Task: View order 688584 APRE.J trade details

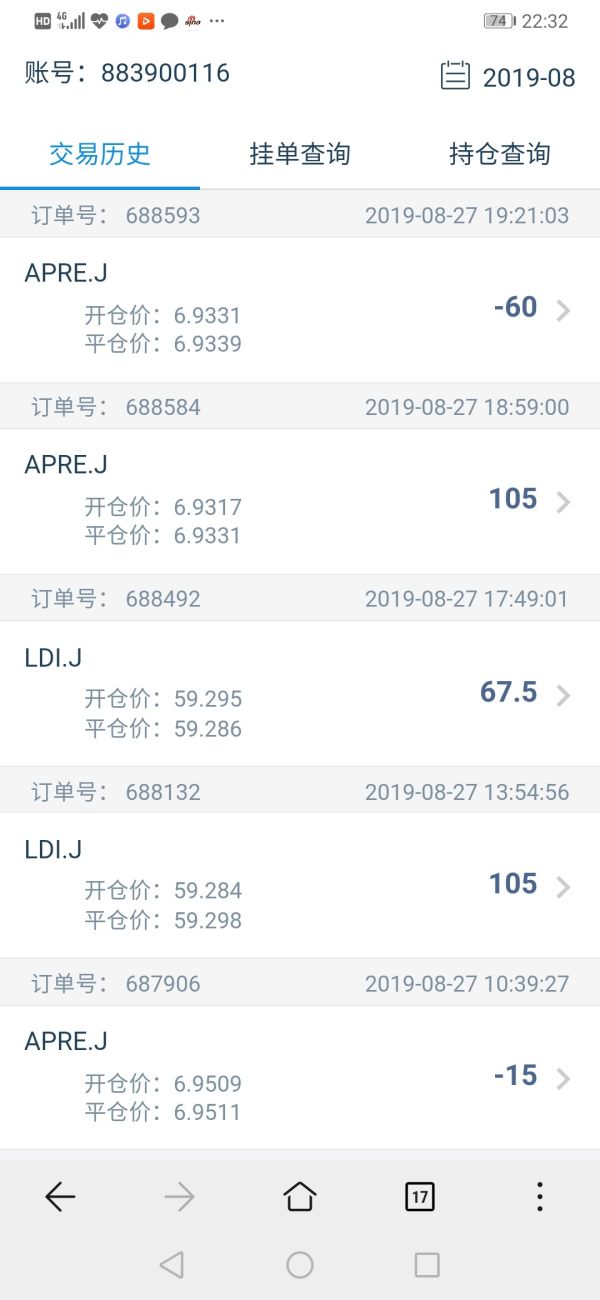Action: (x=300, y=501)
